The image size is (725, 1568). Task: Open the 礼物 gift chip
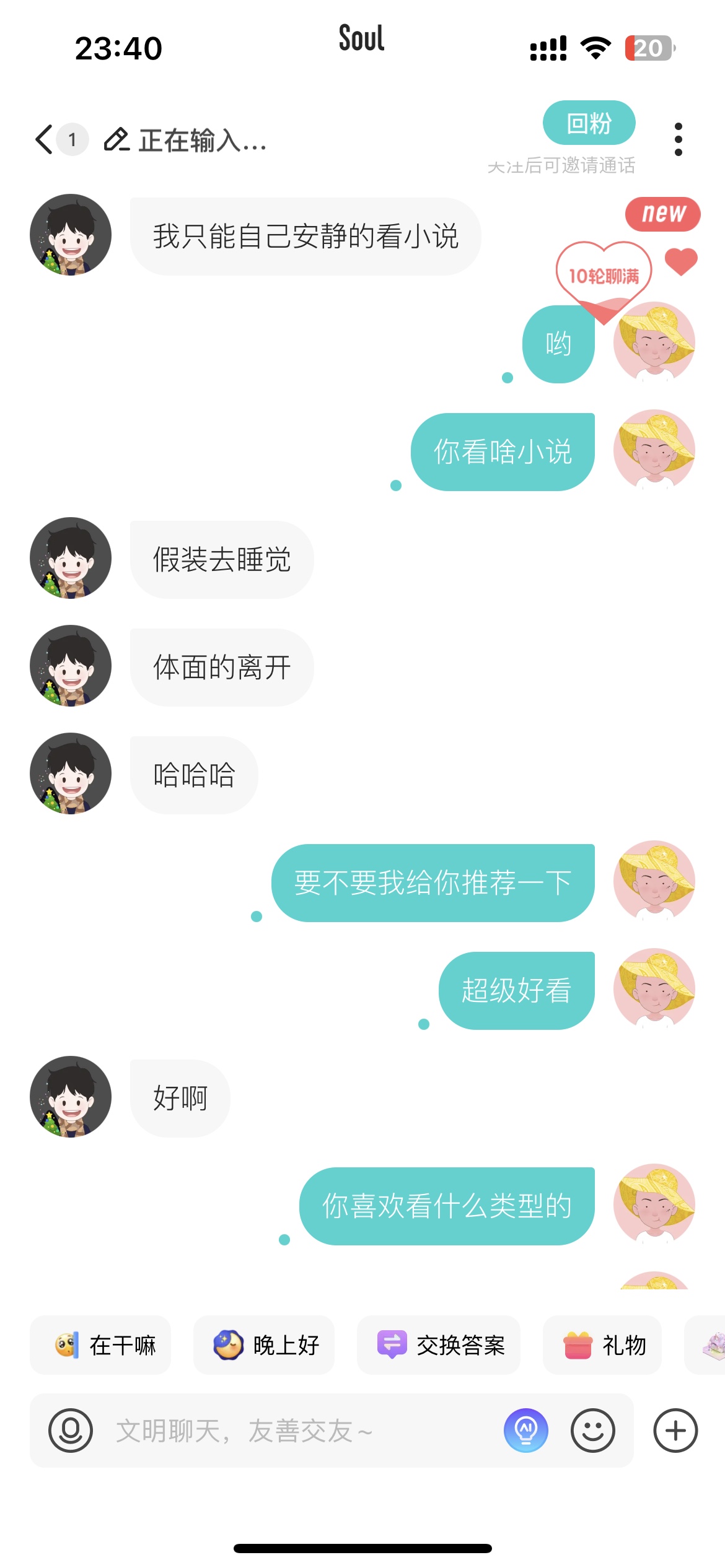602,1345
